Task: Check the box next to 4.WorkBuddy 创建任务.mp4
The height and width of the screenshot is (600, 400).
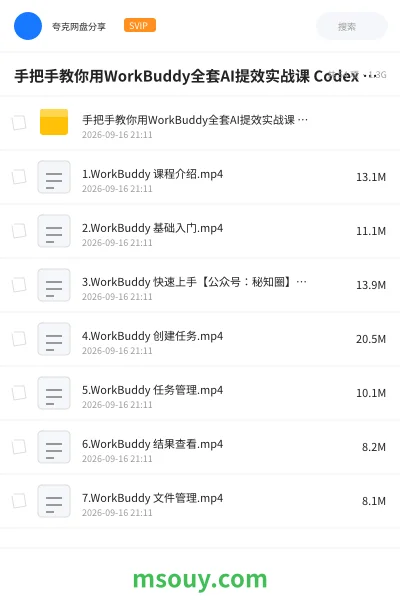Action: [19, 339]
